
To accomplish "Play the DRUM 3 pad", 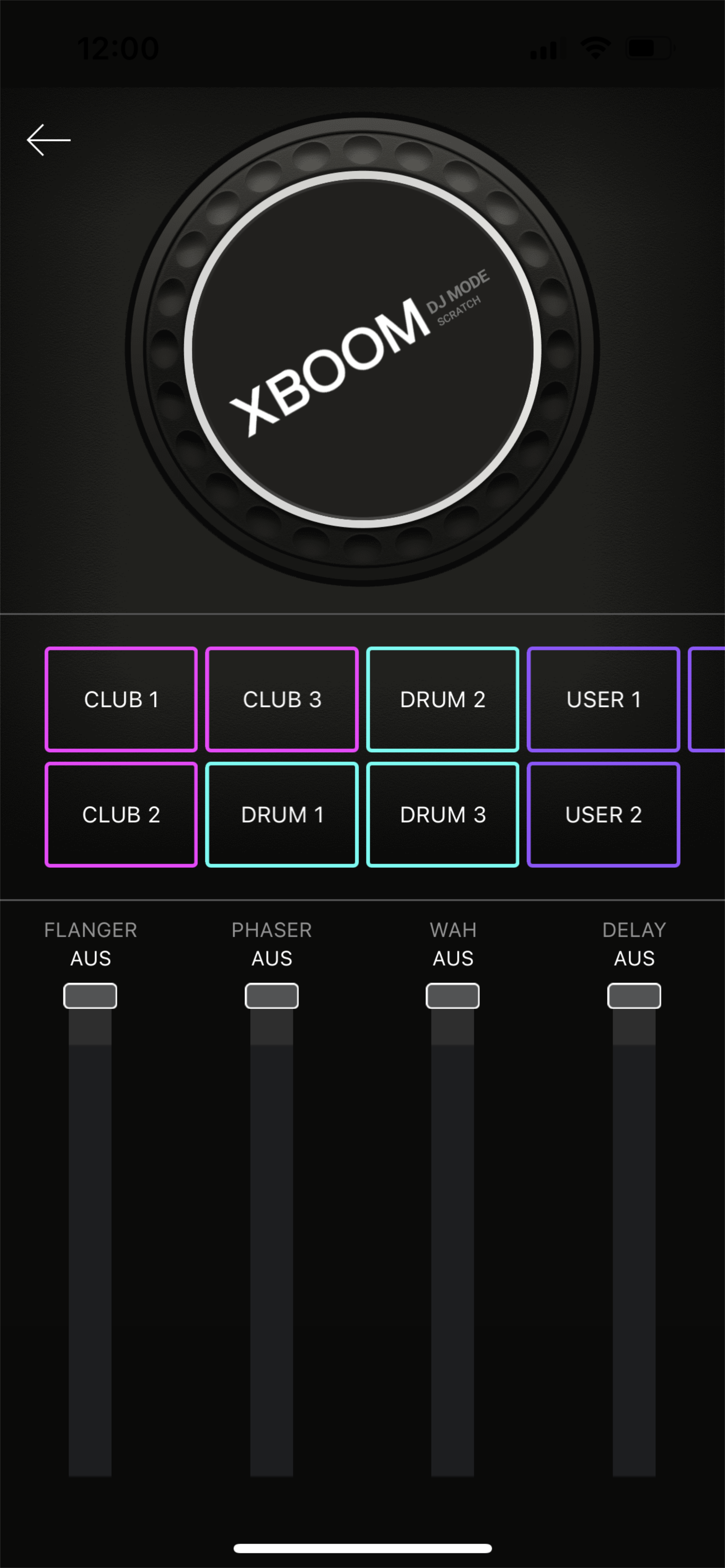I will pos(443,814).
